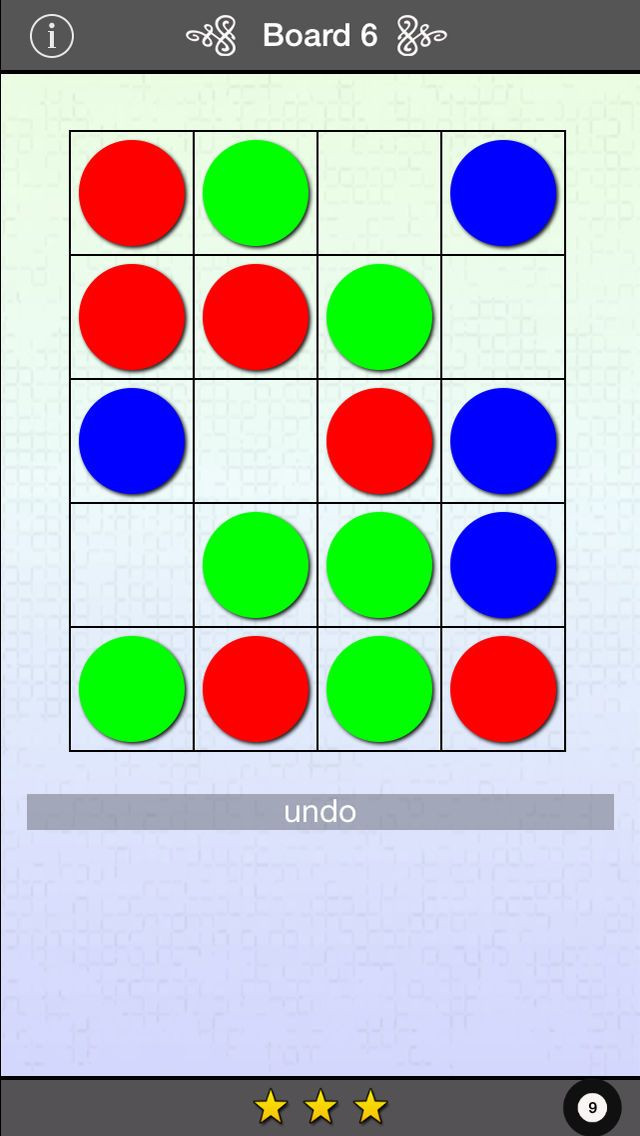Viewport: 640px width, 1136px height.
Task: Open the info icon in header
Action: 51,35
